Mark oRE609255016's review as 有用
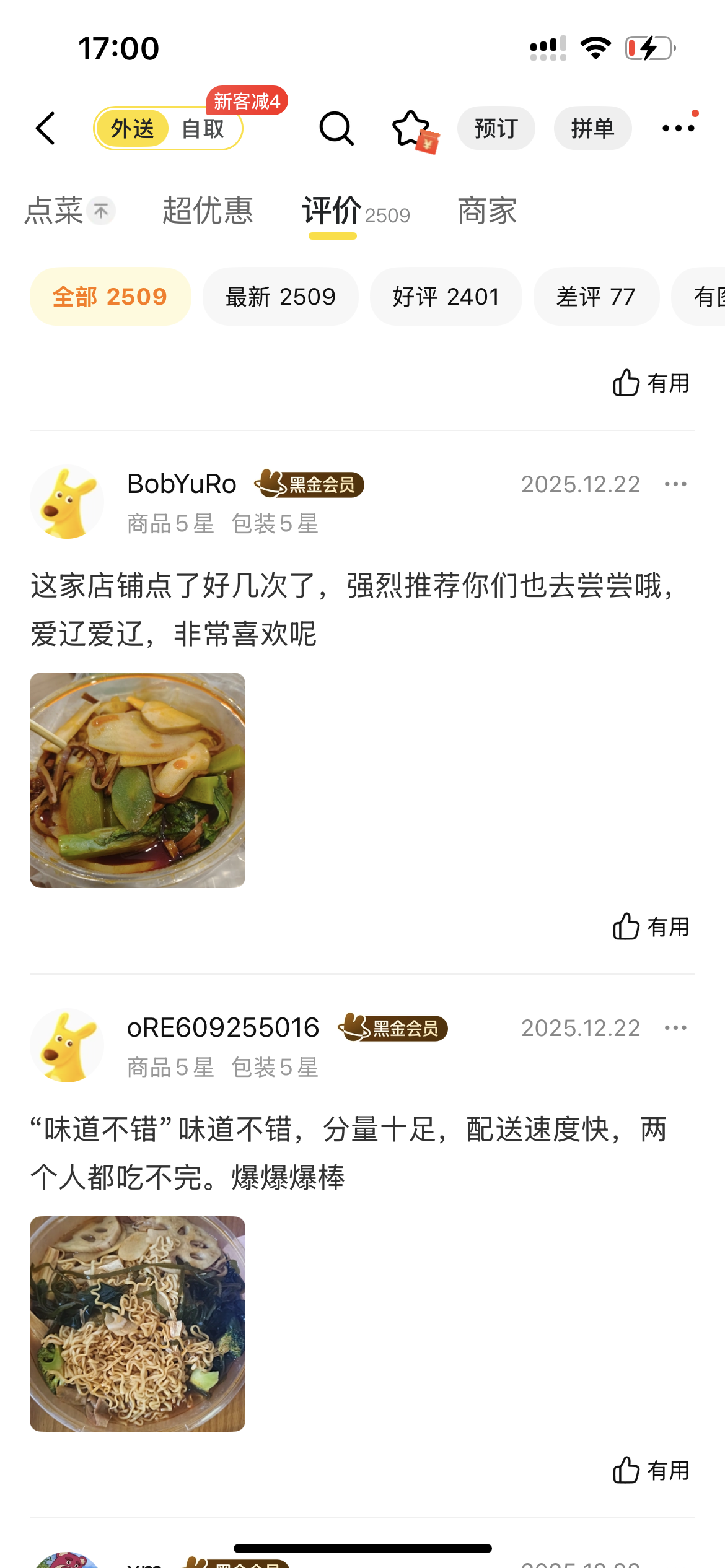This screenshot has width=725, height=1568. 651,1471
